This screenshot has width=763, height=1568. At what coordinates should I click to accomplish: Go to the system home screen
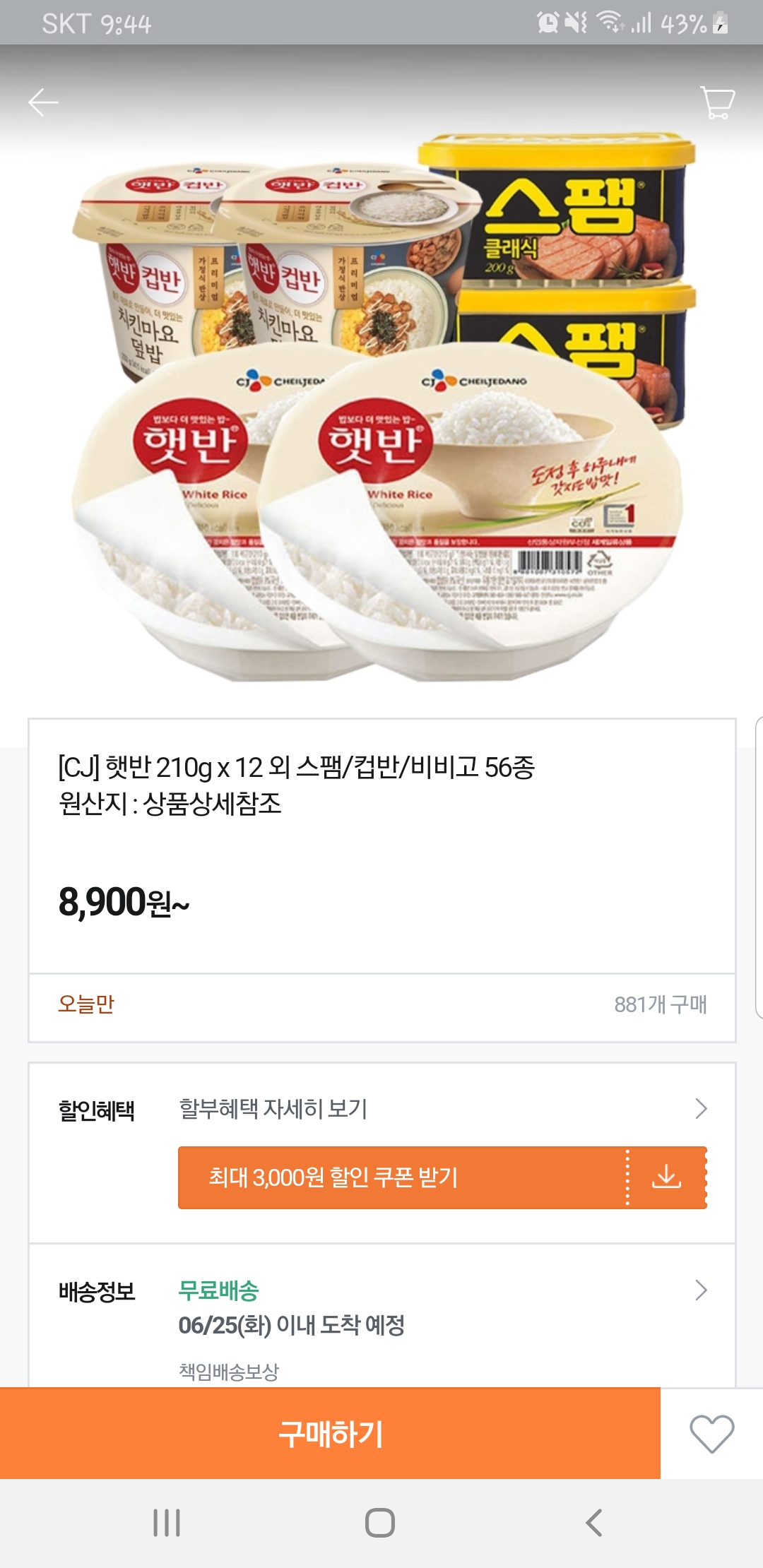380,1523
